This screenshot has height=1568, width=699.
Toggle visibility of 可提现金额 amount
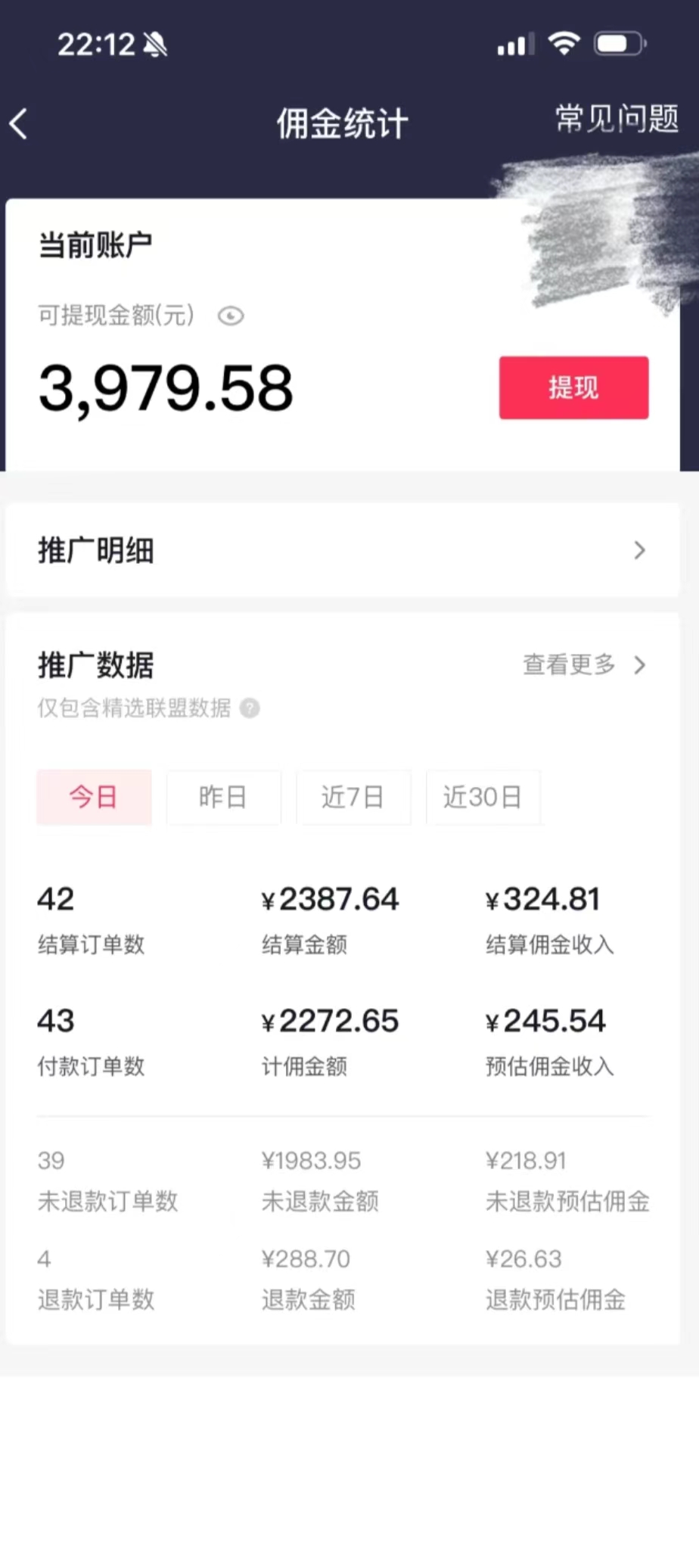(231, 316)
